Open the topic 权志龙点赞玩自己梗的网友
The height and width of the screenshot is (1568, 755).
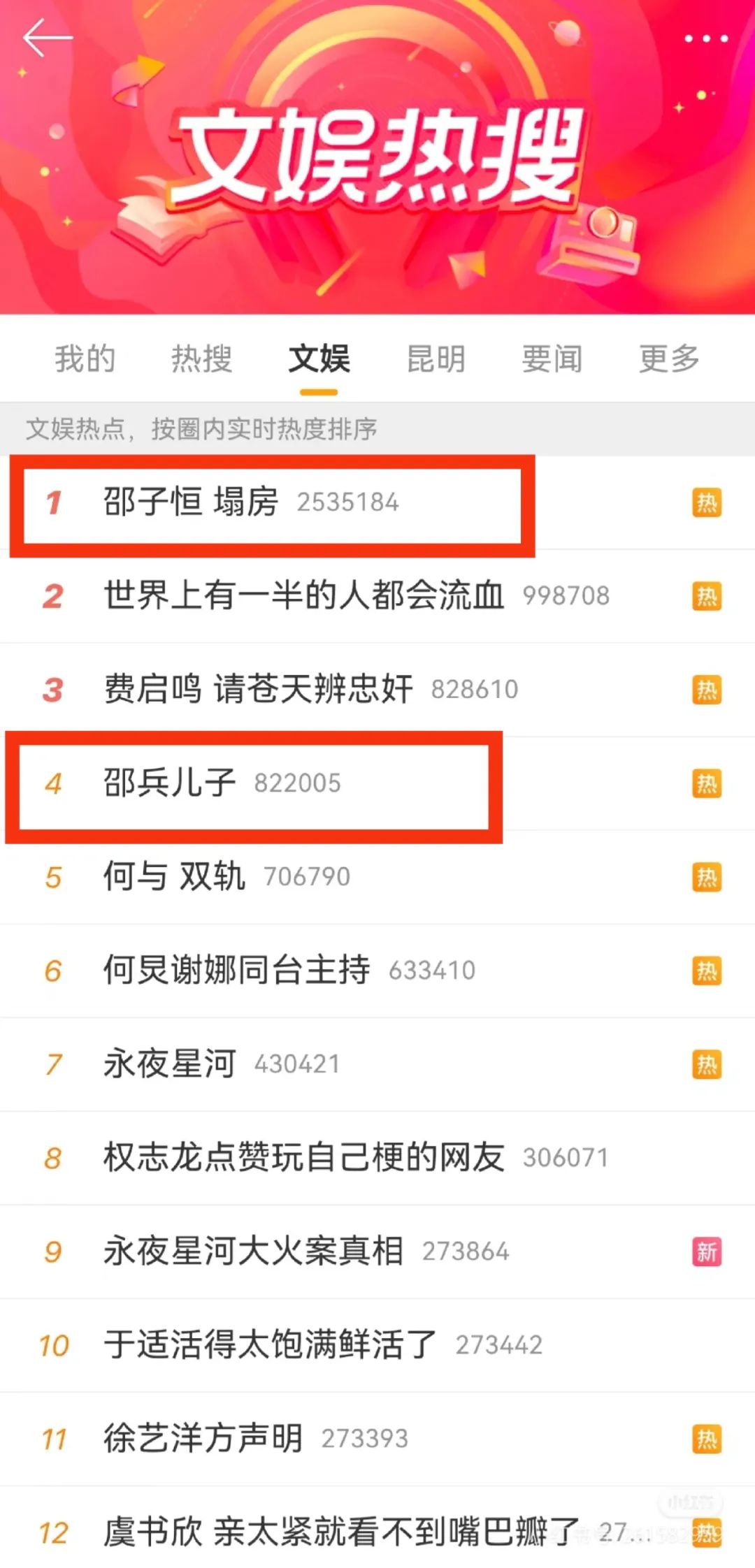pos(303,1158)
